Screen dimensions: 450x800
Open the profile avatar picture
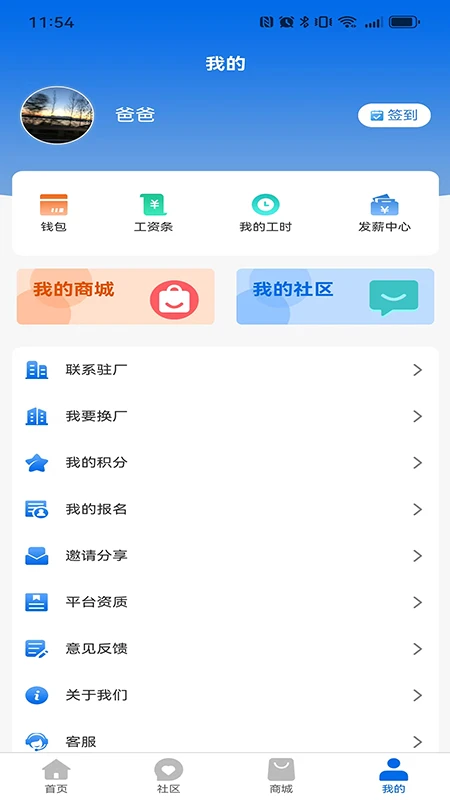[57, 115]
